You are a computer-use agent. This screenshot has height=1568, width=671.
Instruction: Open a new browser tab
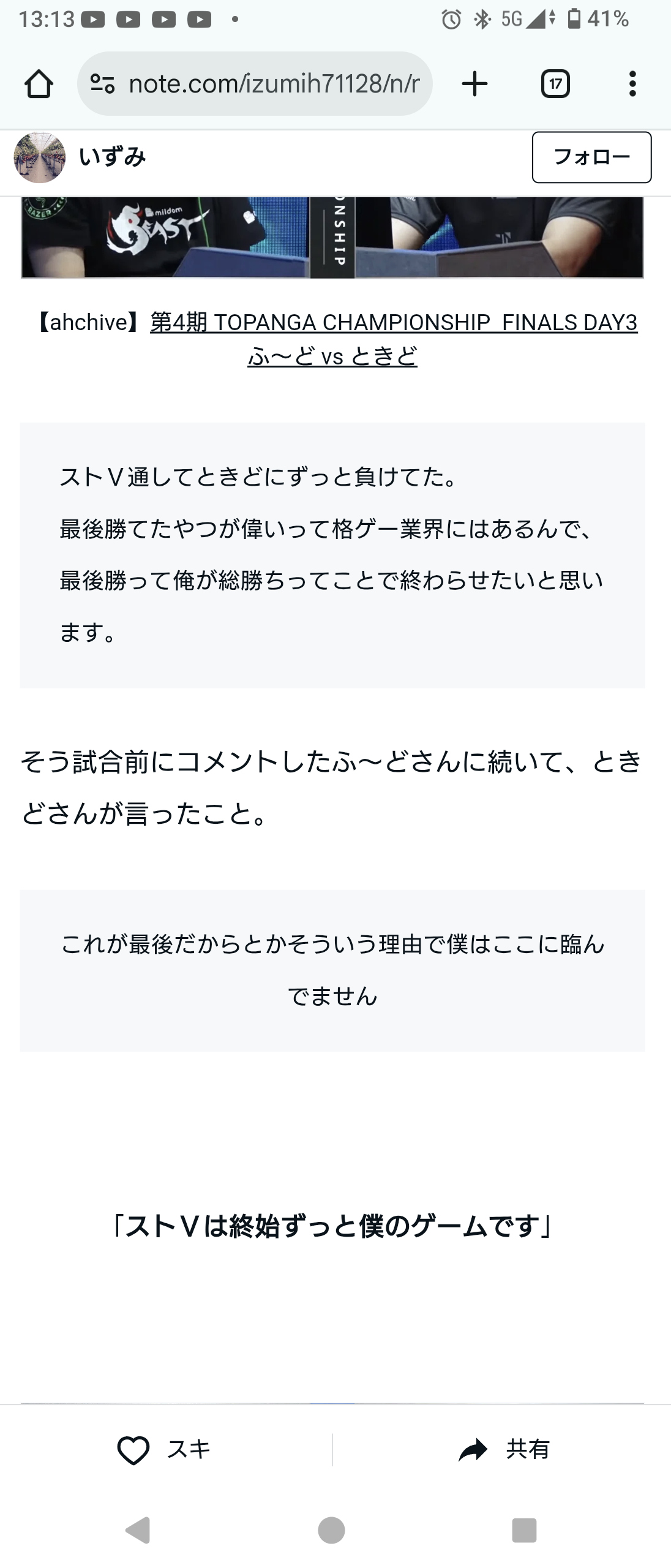click(x=474, y=84)
